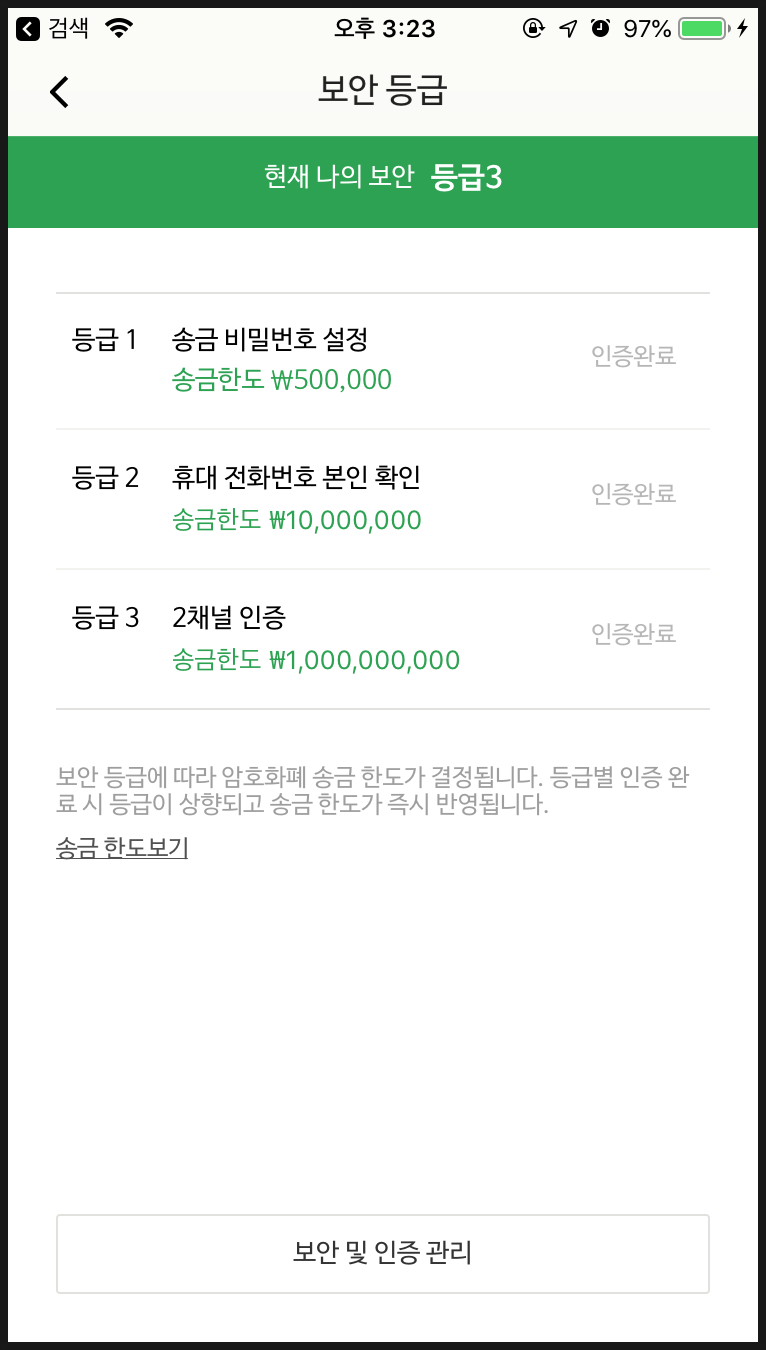Tap '인증완료' next to 휴대 전화번호 본인 확인
This screenshot has width=766, height=1350.
[634, 493]
